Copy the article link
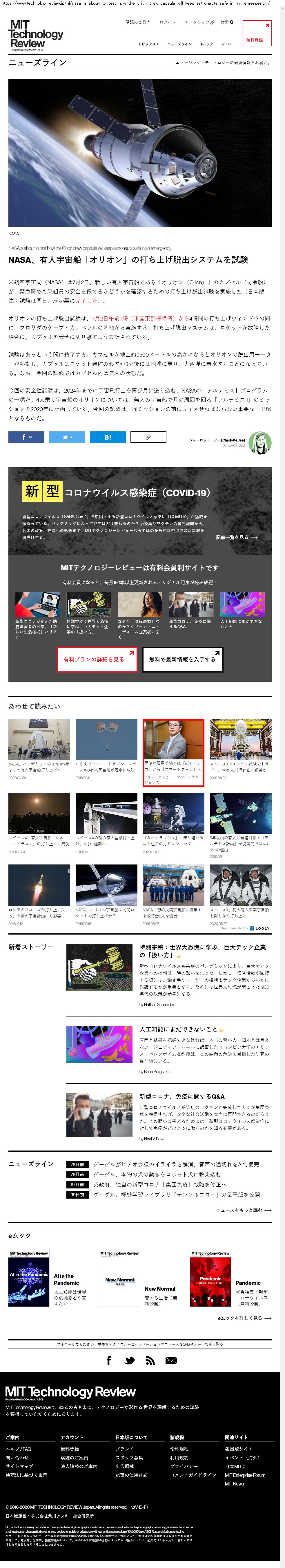This screenshot has height=1568, width=285. tap(148, 437)
